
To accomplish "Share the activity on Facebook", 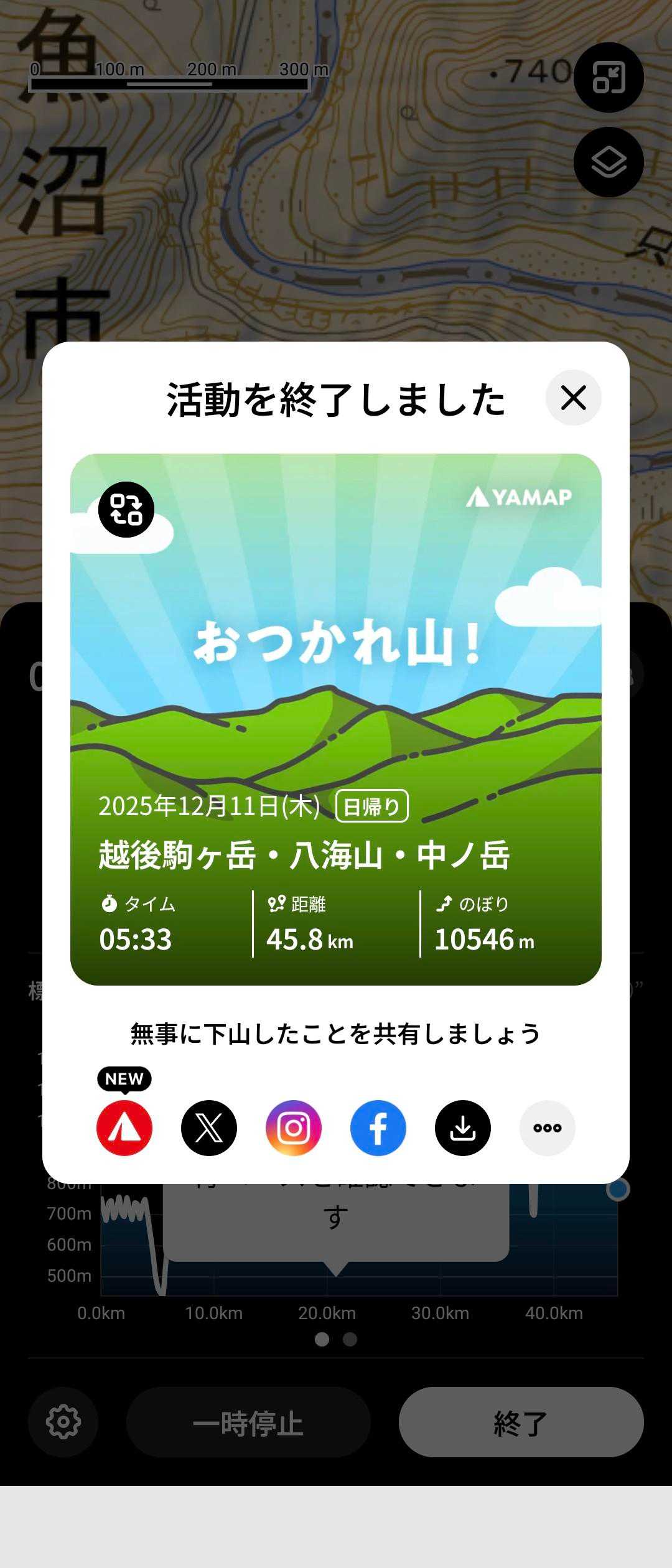I will (x=378, y=1128).
